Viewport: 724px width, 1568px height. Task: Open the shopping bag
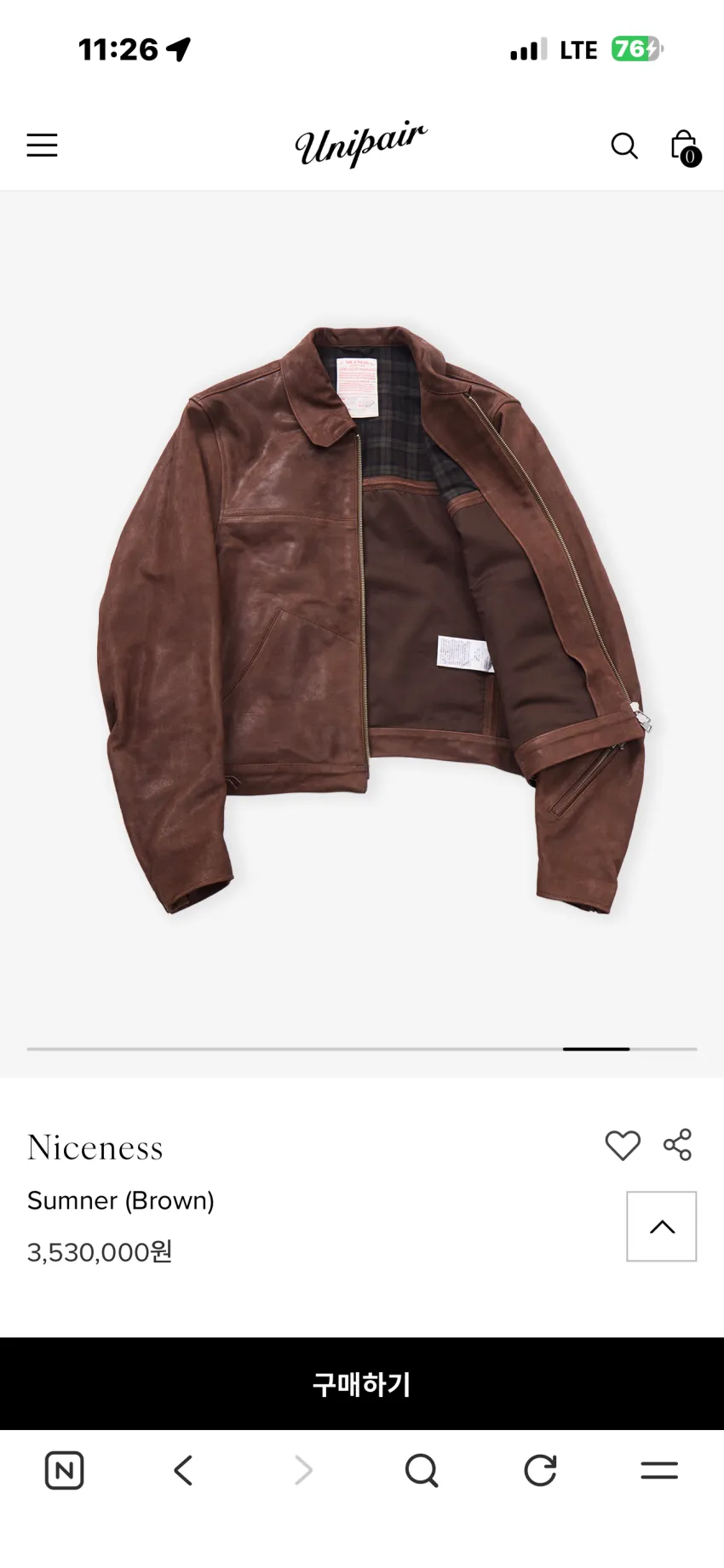(x=684, y=147)
